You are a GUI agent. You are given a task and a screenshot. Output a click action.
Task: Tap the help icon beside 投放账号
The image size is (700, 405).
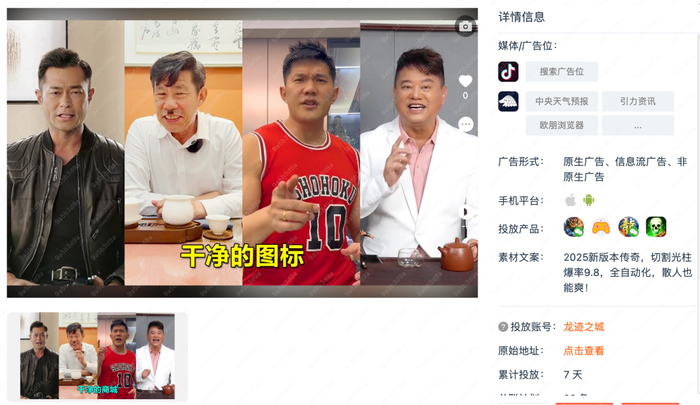[503, 327]
